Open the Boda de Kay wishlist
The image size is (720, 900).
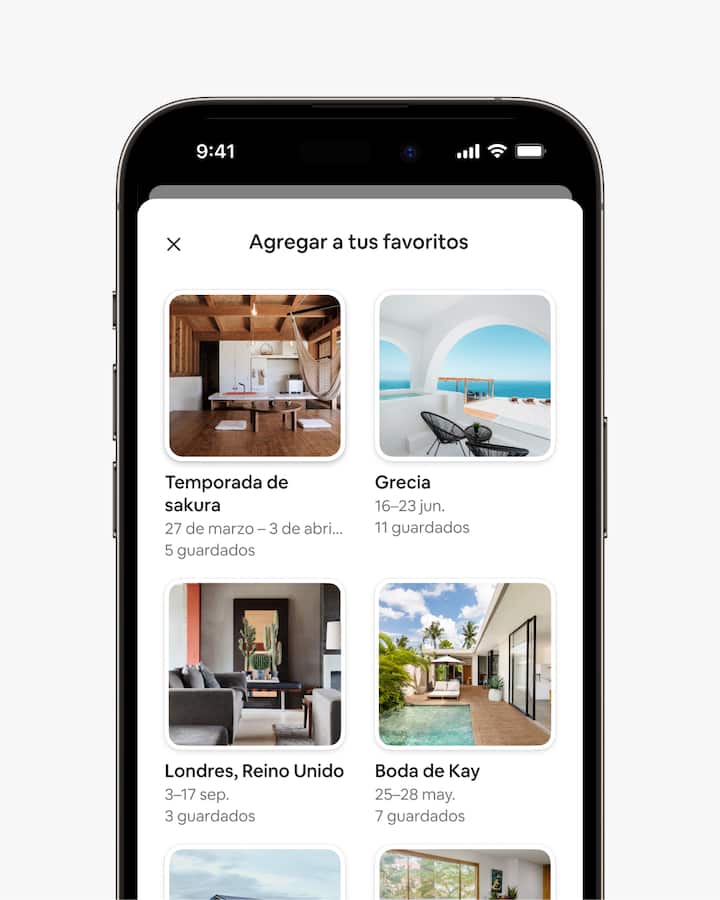(464, 665)
